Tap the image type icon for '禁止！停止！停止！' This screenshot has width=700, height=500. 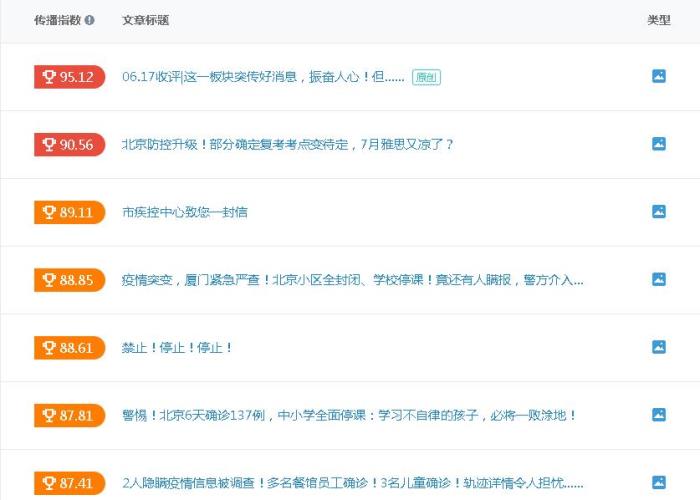click(658, 347)
